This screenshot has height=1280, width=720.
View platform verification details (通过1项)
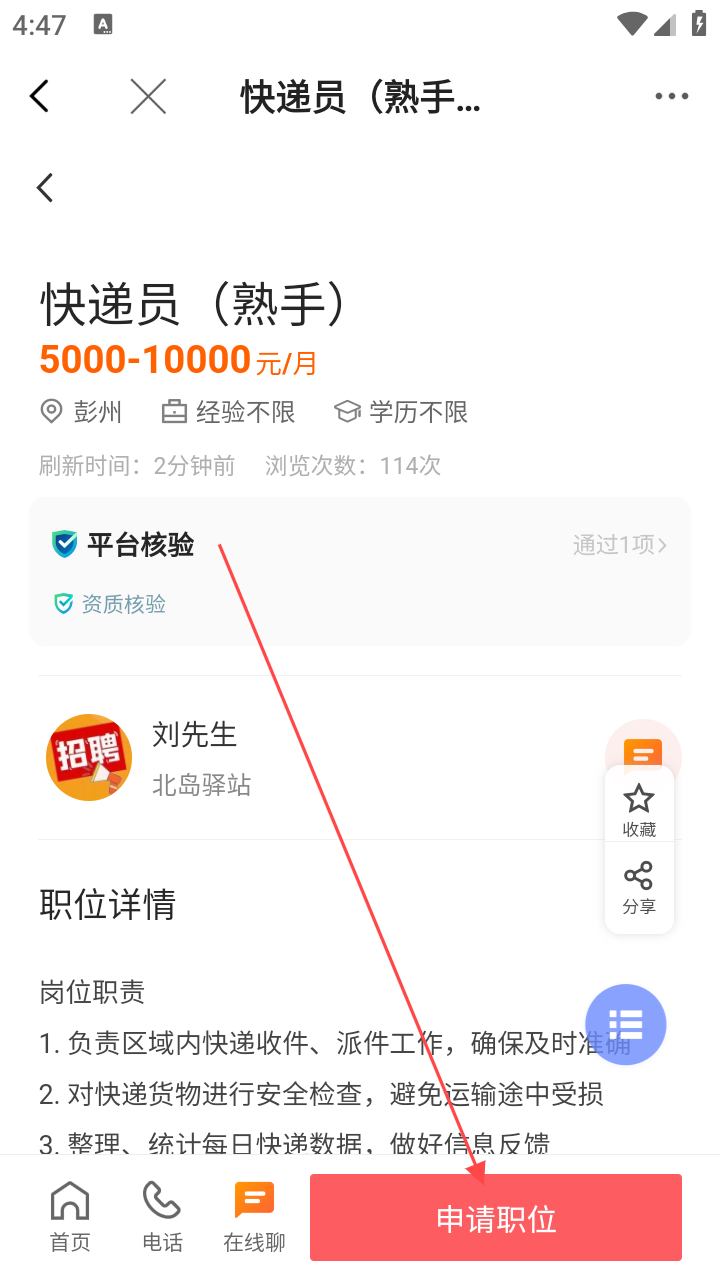619,545
